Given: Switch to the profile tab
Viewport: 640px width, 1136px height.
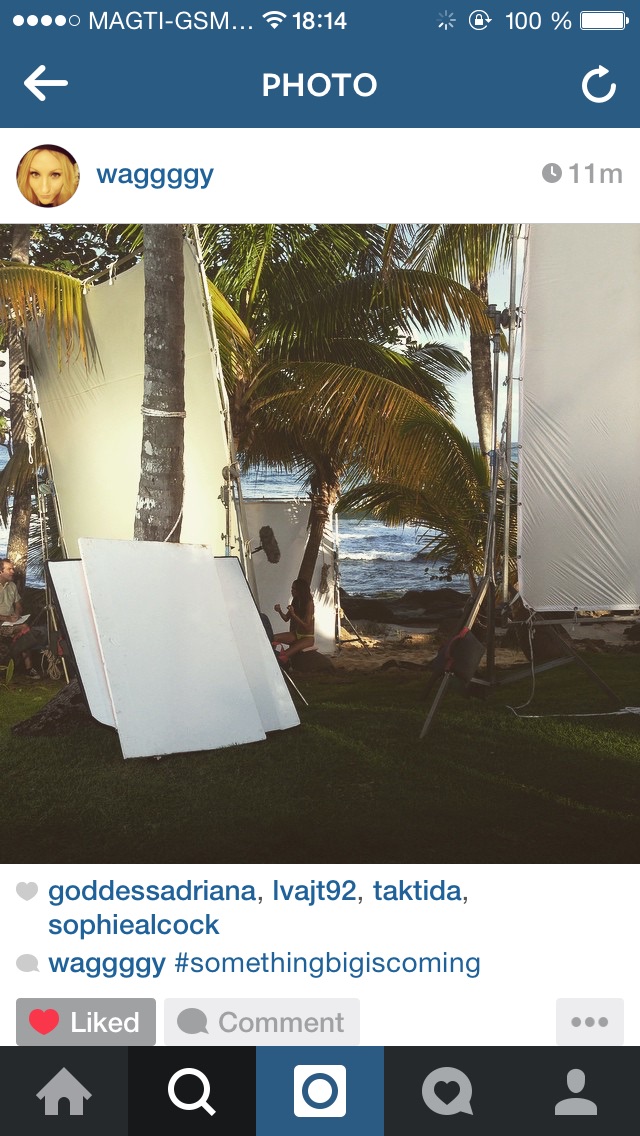Looking at the screenshot, I should click(x=576, y=1091).
